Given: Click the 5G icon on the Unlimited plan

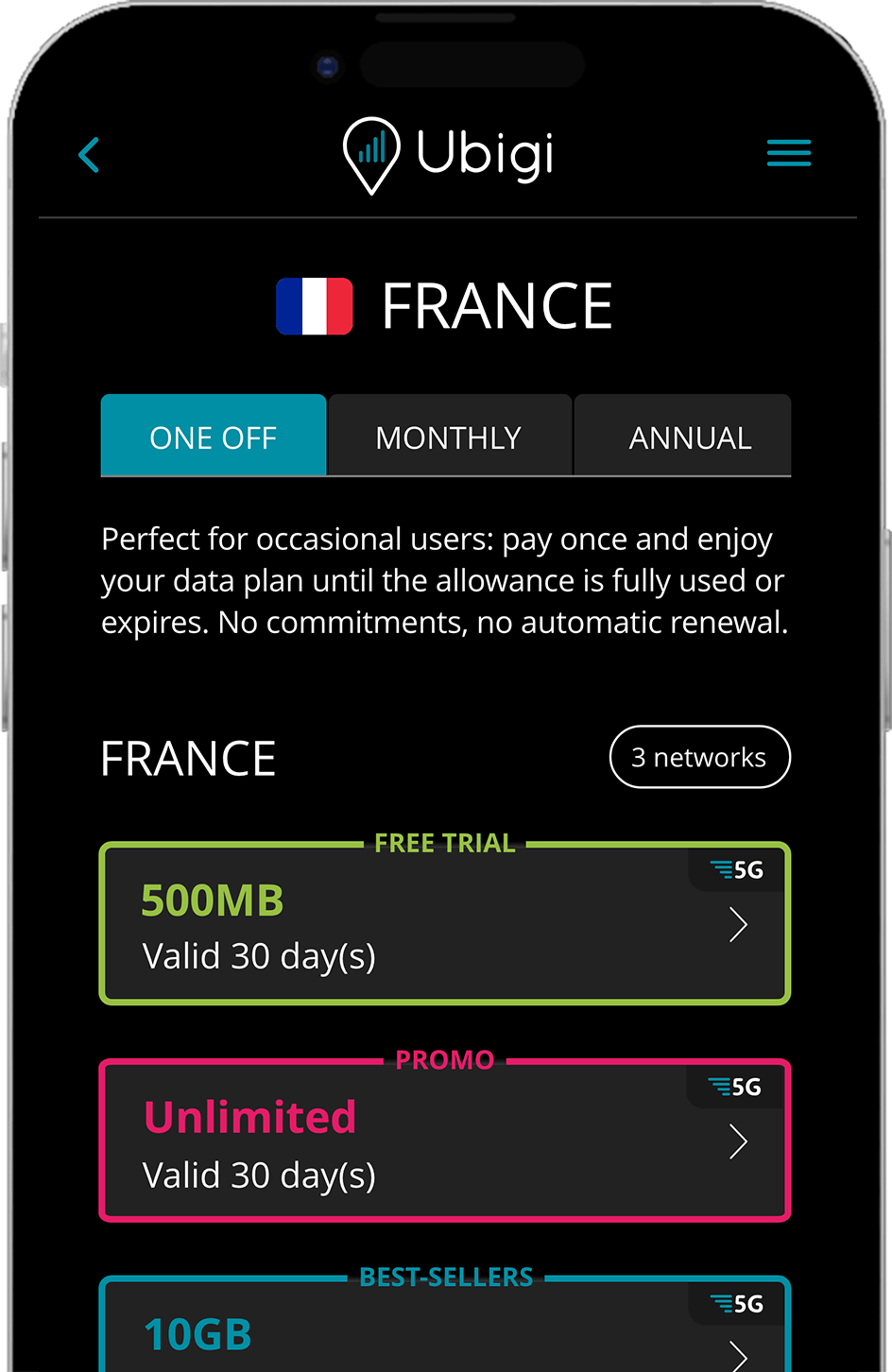Looking at the screenshot, I should (x=736, y=1087).
